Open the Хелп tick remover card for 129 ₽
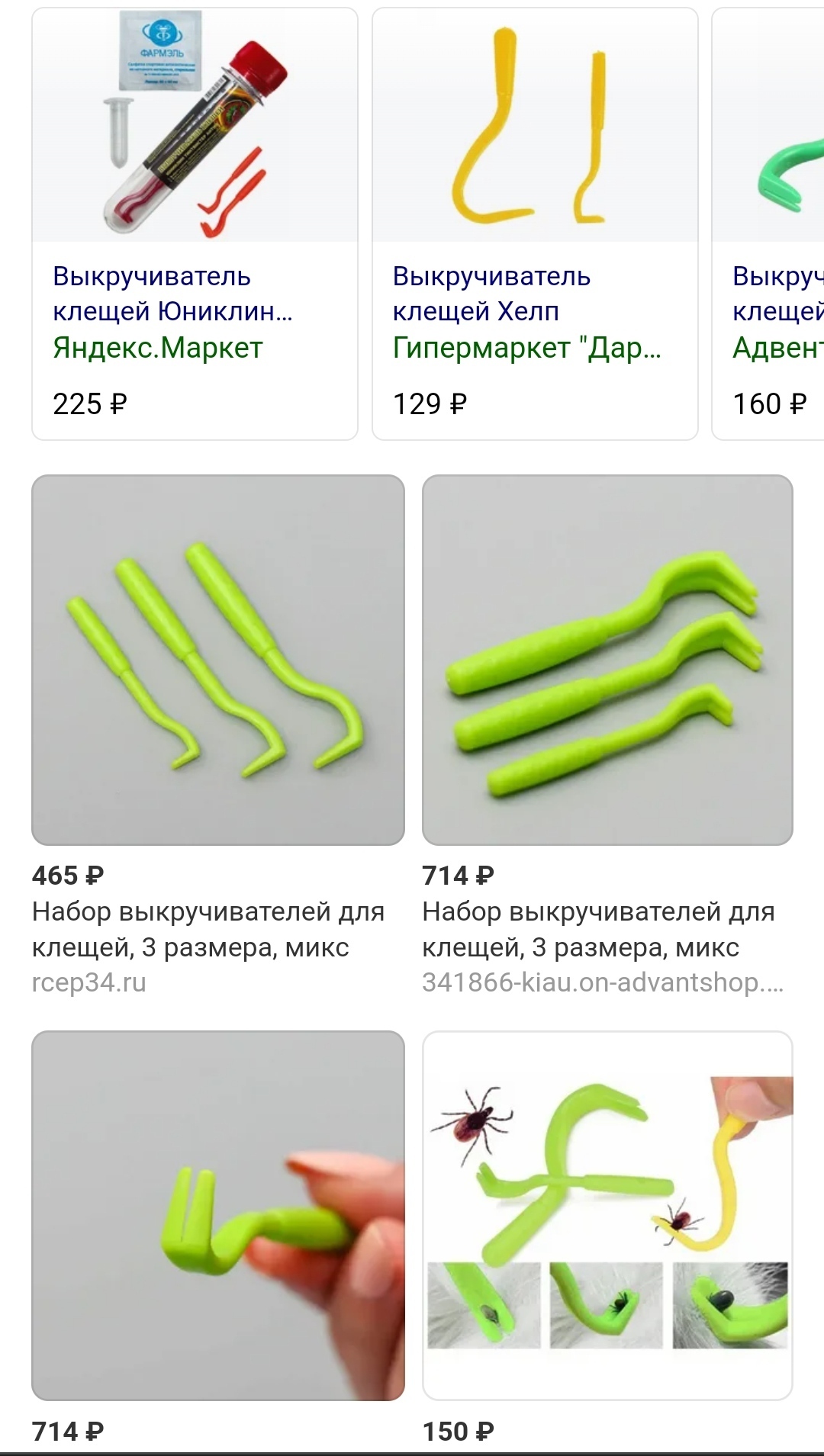This screenshot has width=824, height=1456. point(535,223)
